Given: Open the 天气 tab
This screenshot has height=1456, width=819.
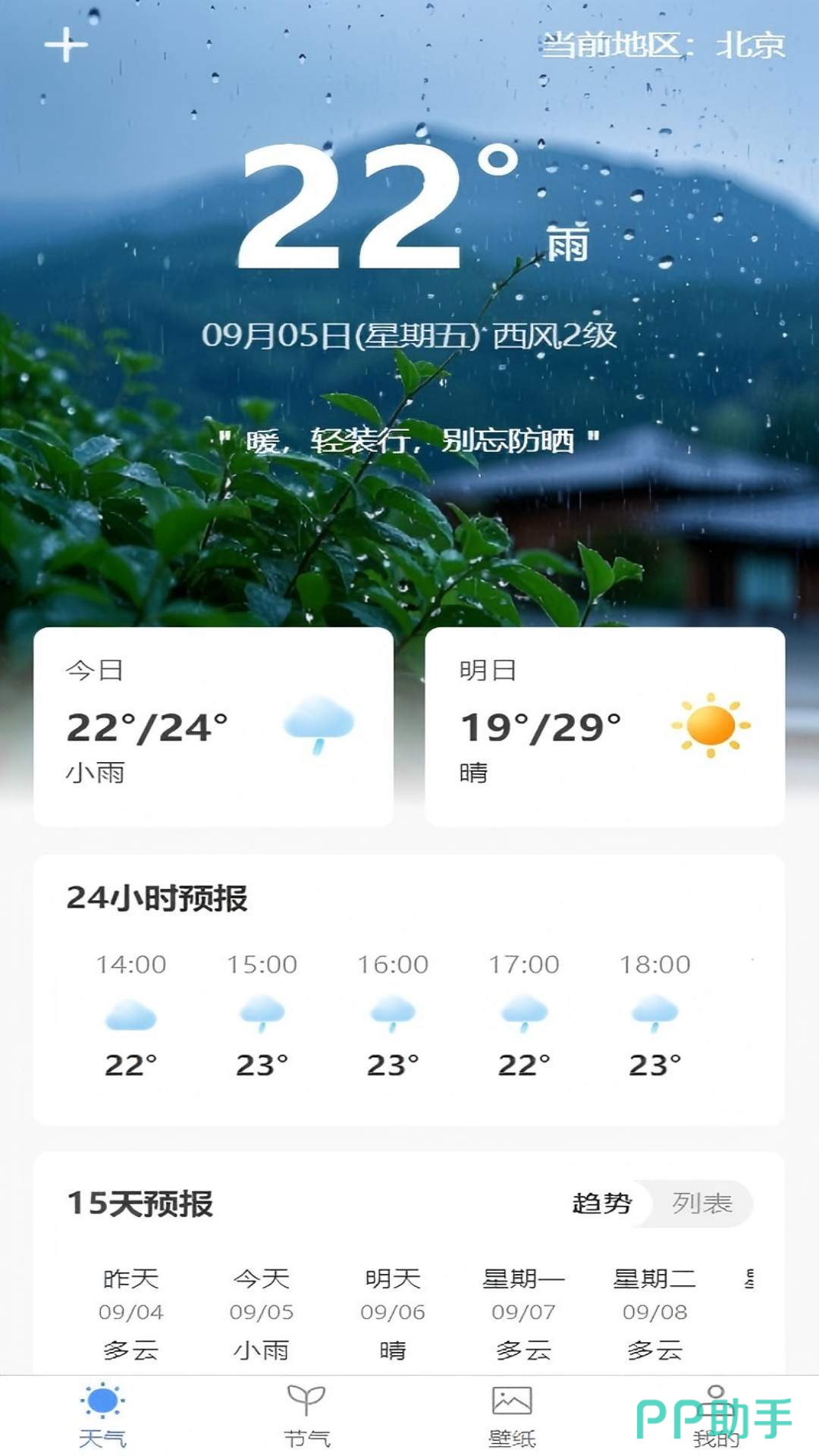Looking at the screenshot, I should click(x=102, y=1415).
